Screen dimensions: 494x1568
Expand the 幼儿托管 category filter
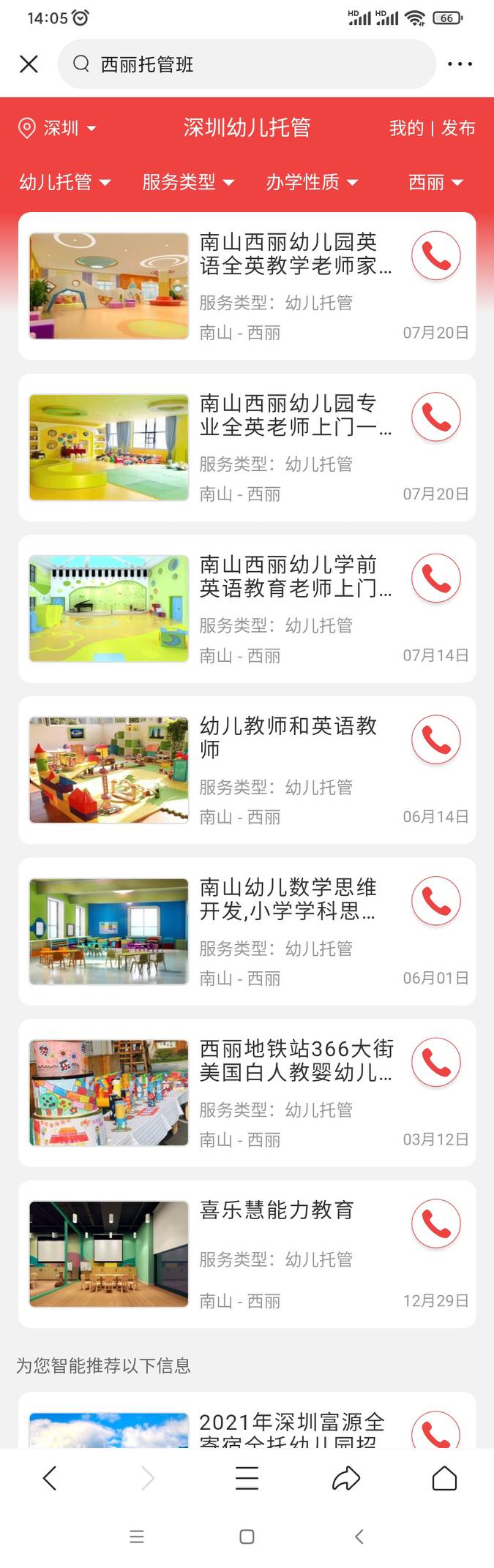point(64,182)
